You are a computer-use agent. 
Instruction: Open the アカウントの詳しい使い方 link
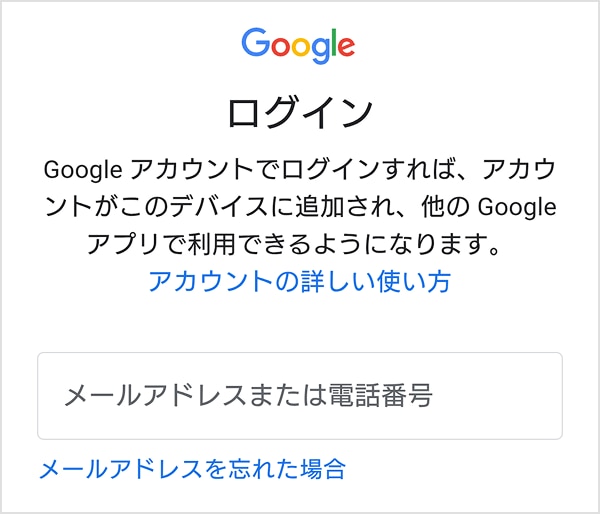(x=299, y=282)
